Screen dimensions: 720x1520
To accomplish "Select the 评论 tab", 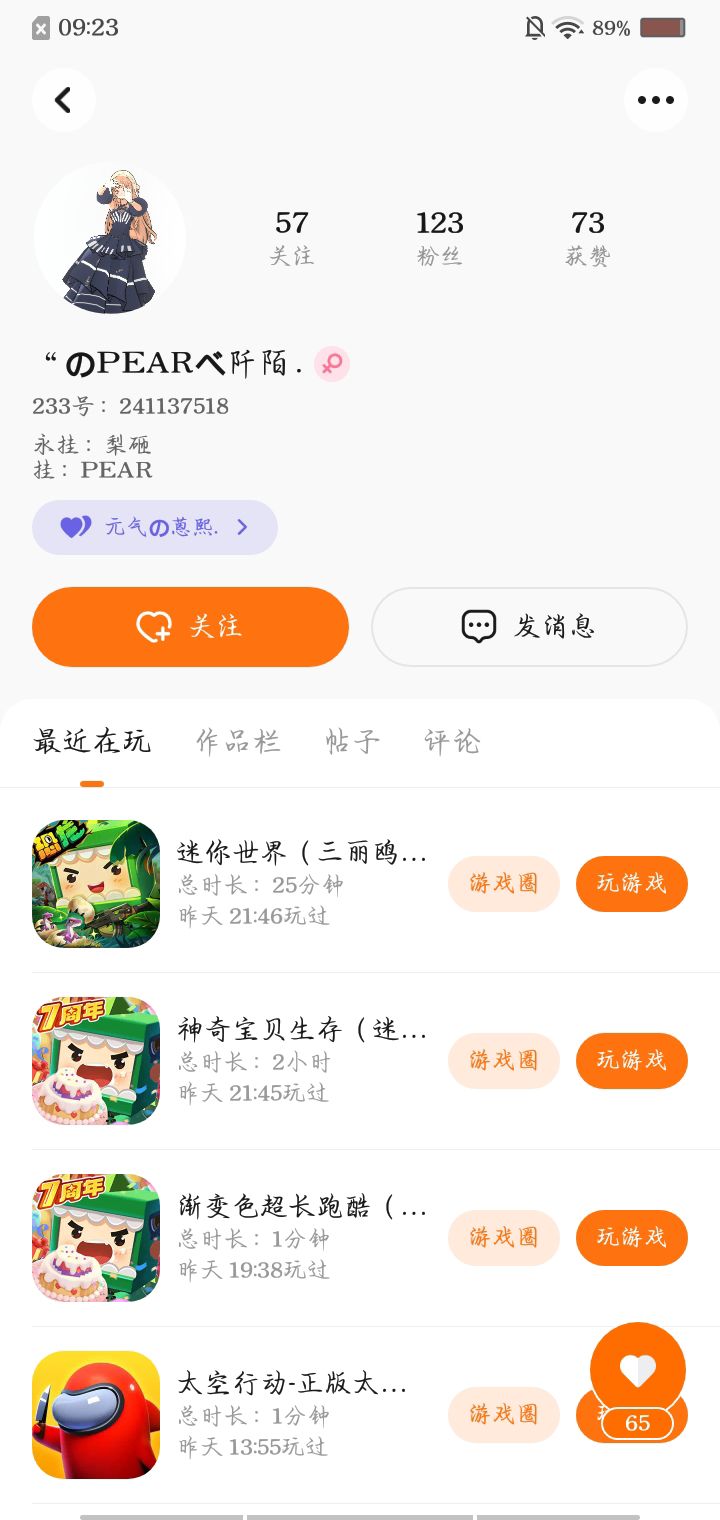I will (452, 741).
